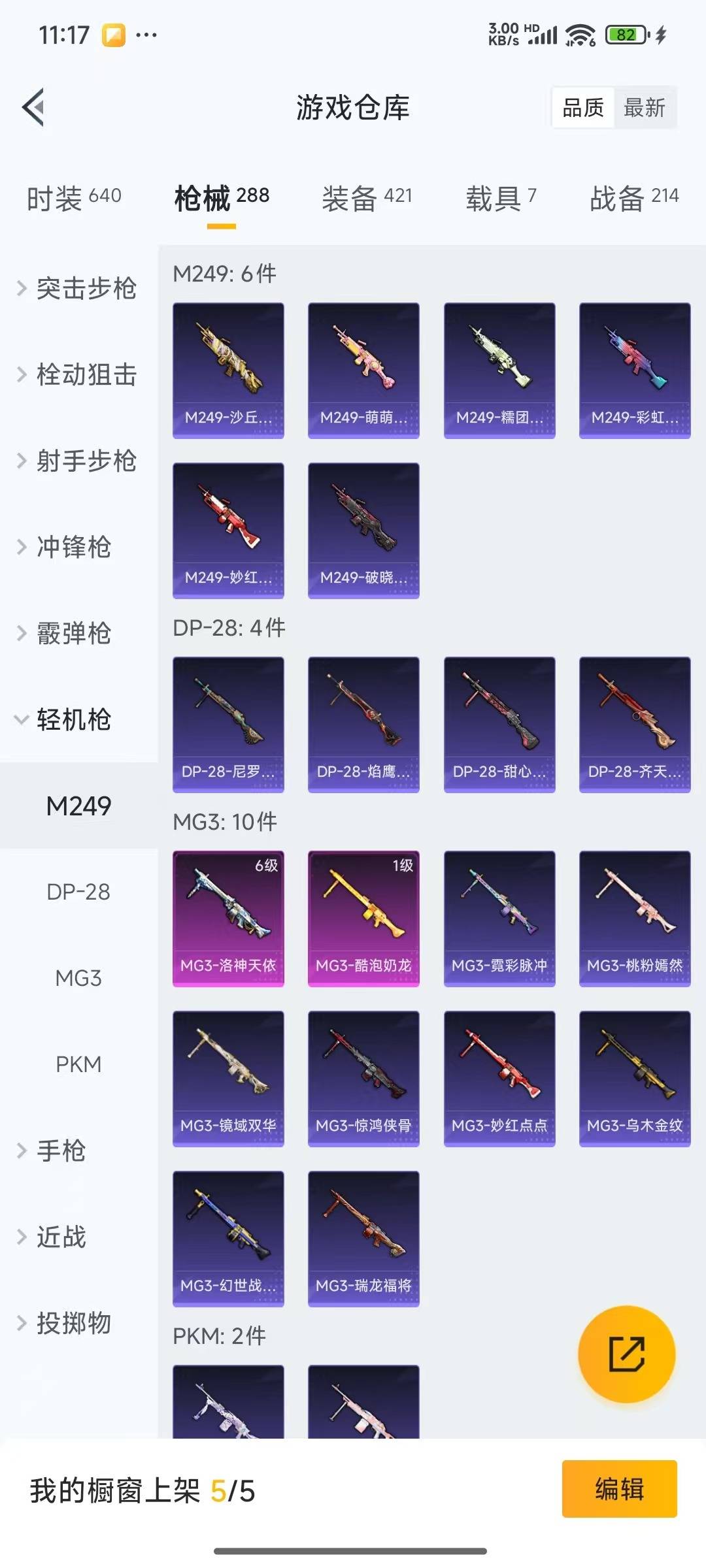
Task: Expand the 突击步枪 category
Action: click(78, 288)
